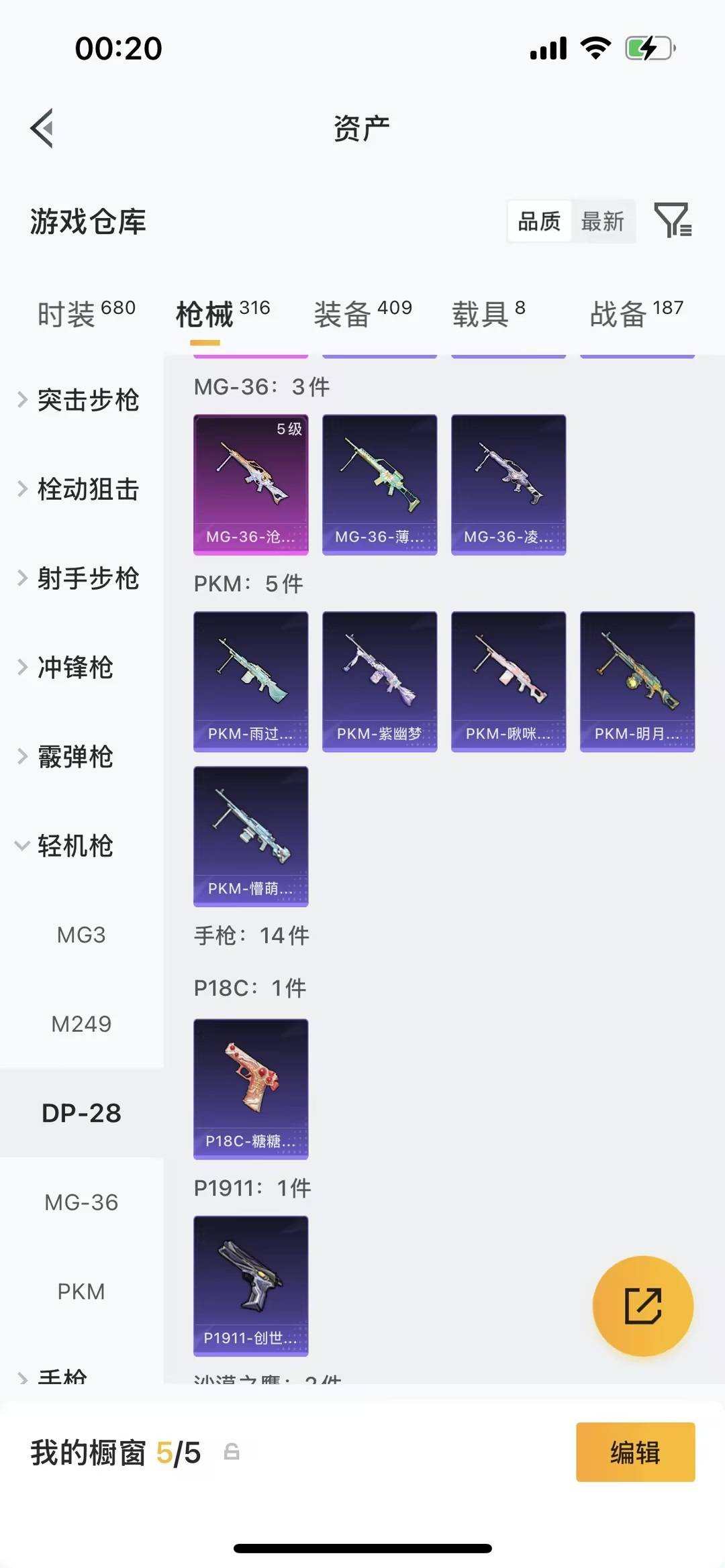The height and width of the screenshot is (1568, 725).
Task: Select the PKM-明月 weapon thumbnail
Action: click(636, 681)
